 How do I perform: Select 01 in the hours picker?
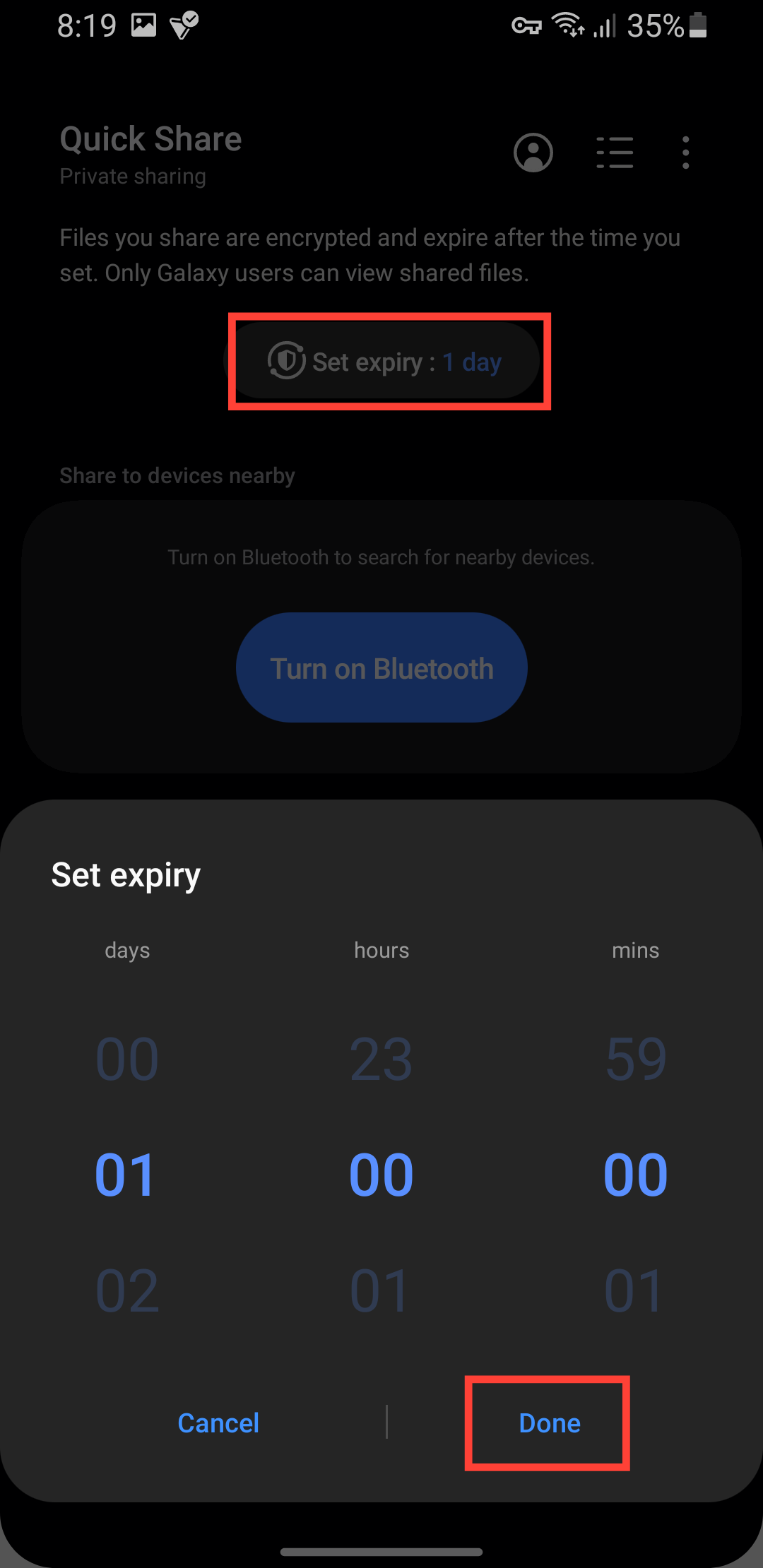[x=381, y=1291]
